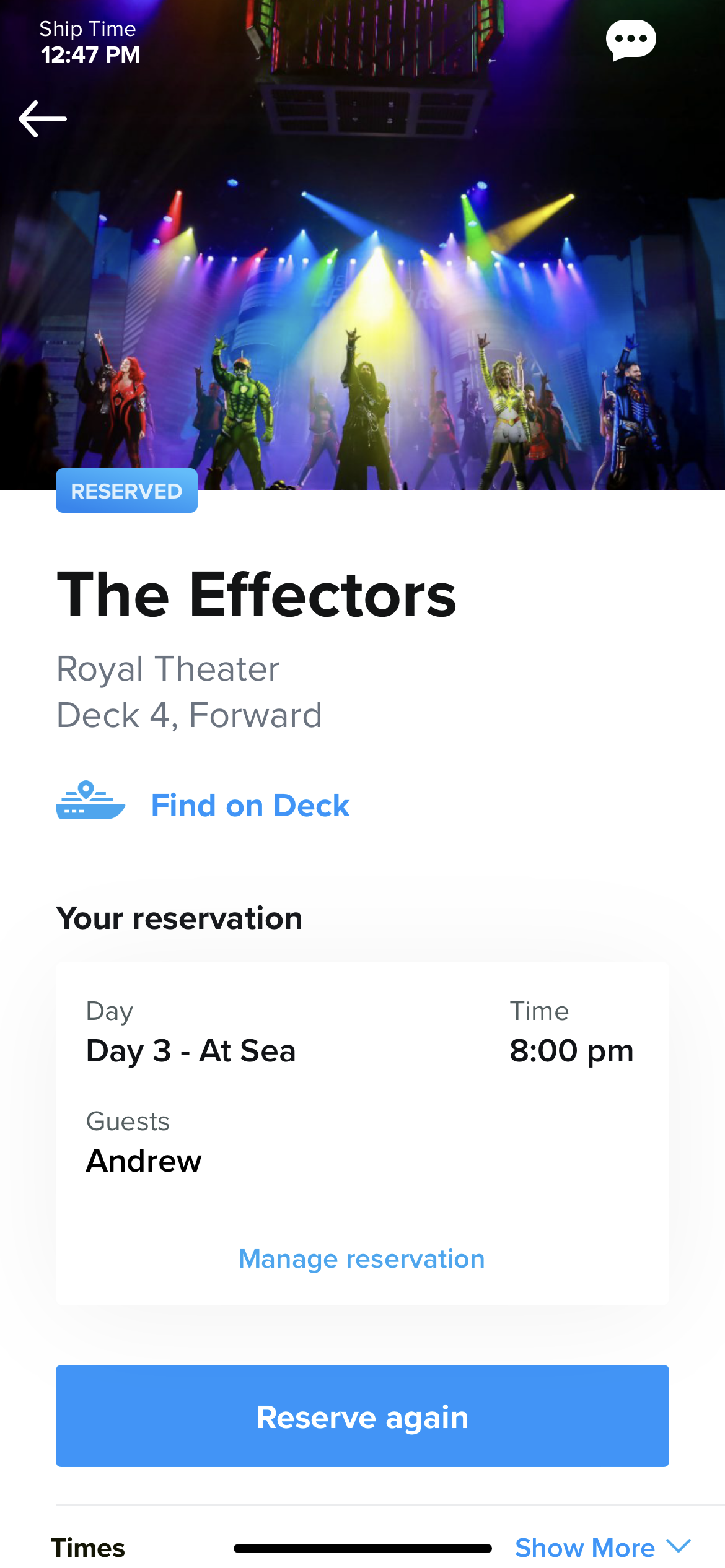This screenshot has width=725, height=1568.
Task: Expand Times with Show More
Action: (x=603, y=1547)
